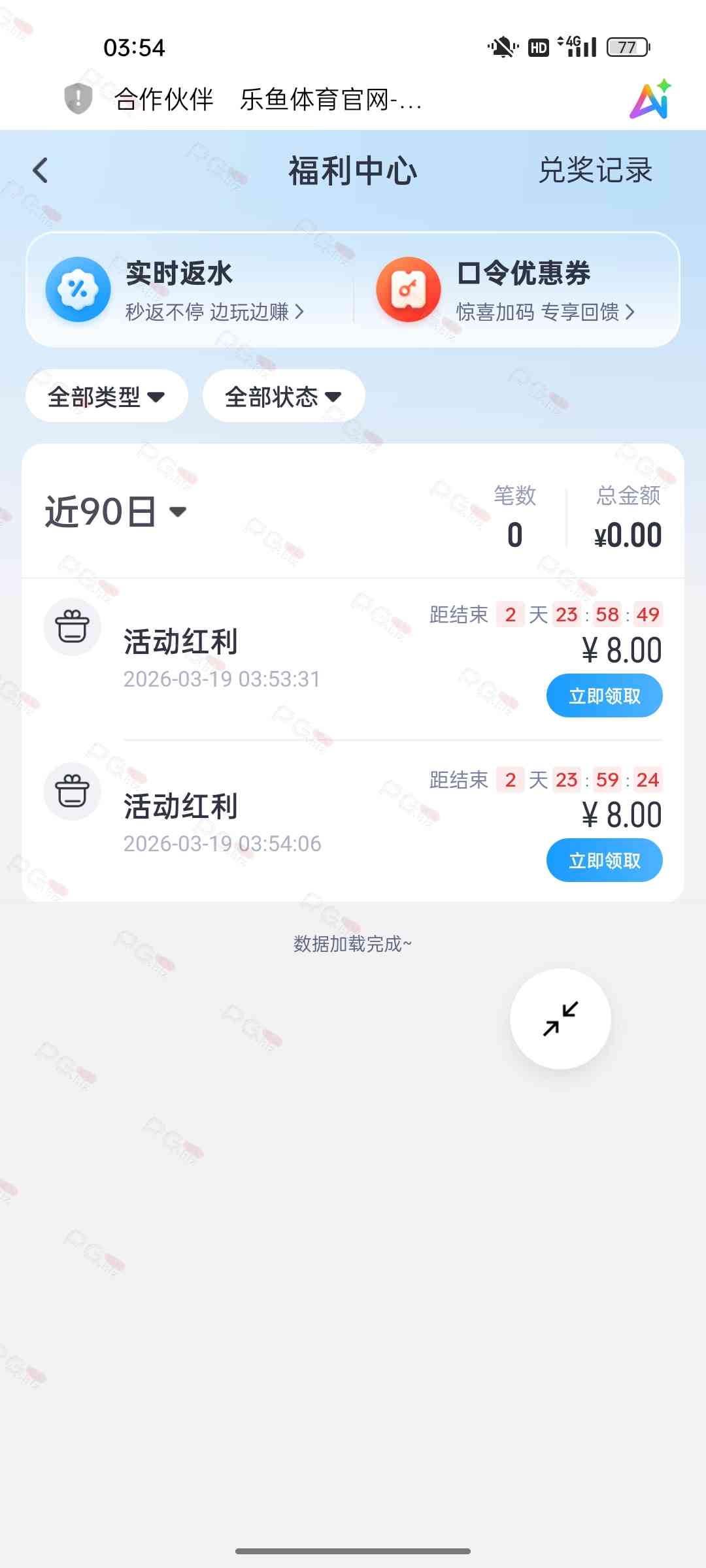706x1568 pixels.
Task: Go back from 福利中心 page
Action: coord(41,171)
